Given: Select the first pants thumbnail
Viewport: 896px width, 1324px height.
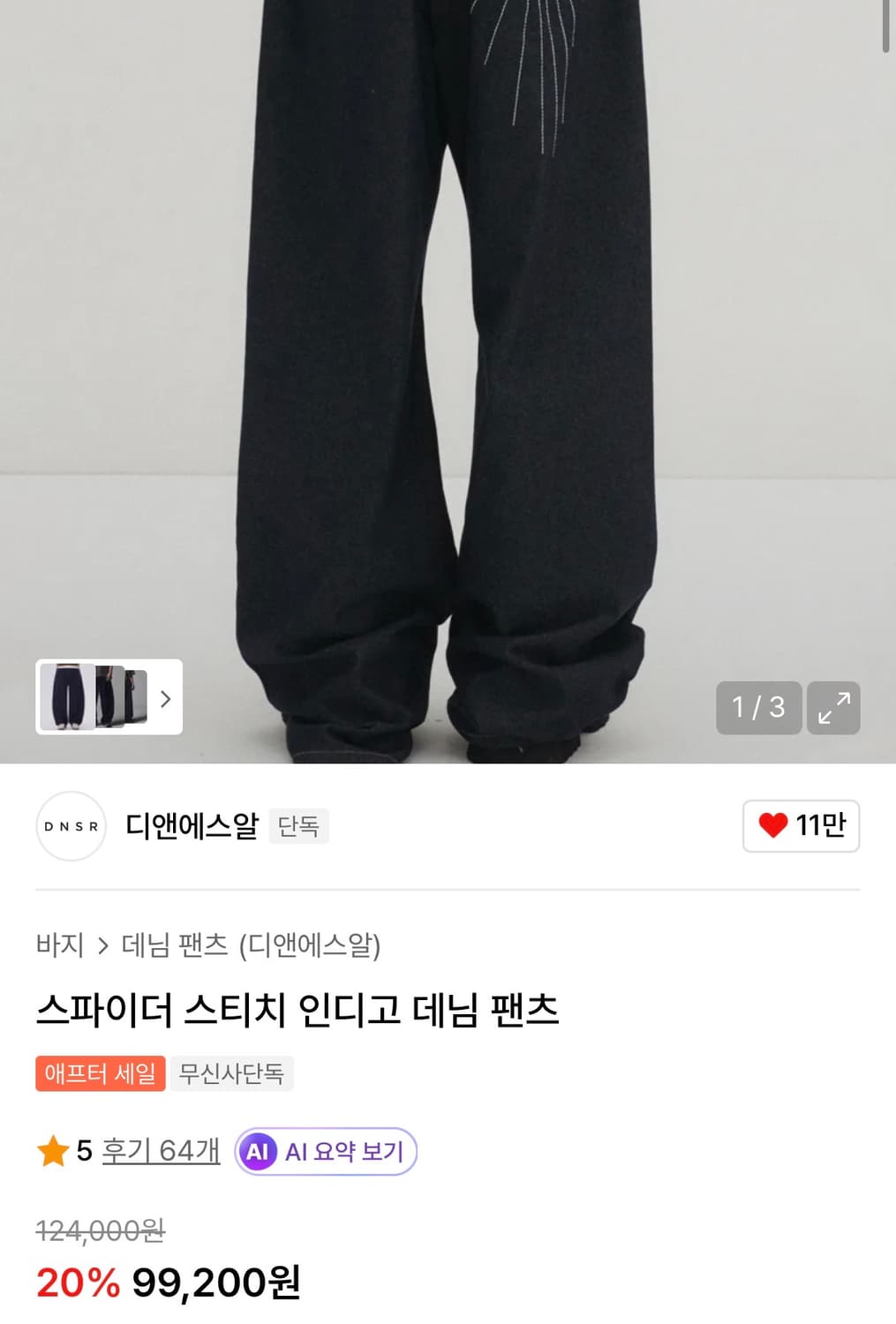Looking at the screenshot, I should 66,699.
